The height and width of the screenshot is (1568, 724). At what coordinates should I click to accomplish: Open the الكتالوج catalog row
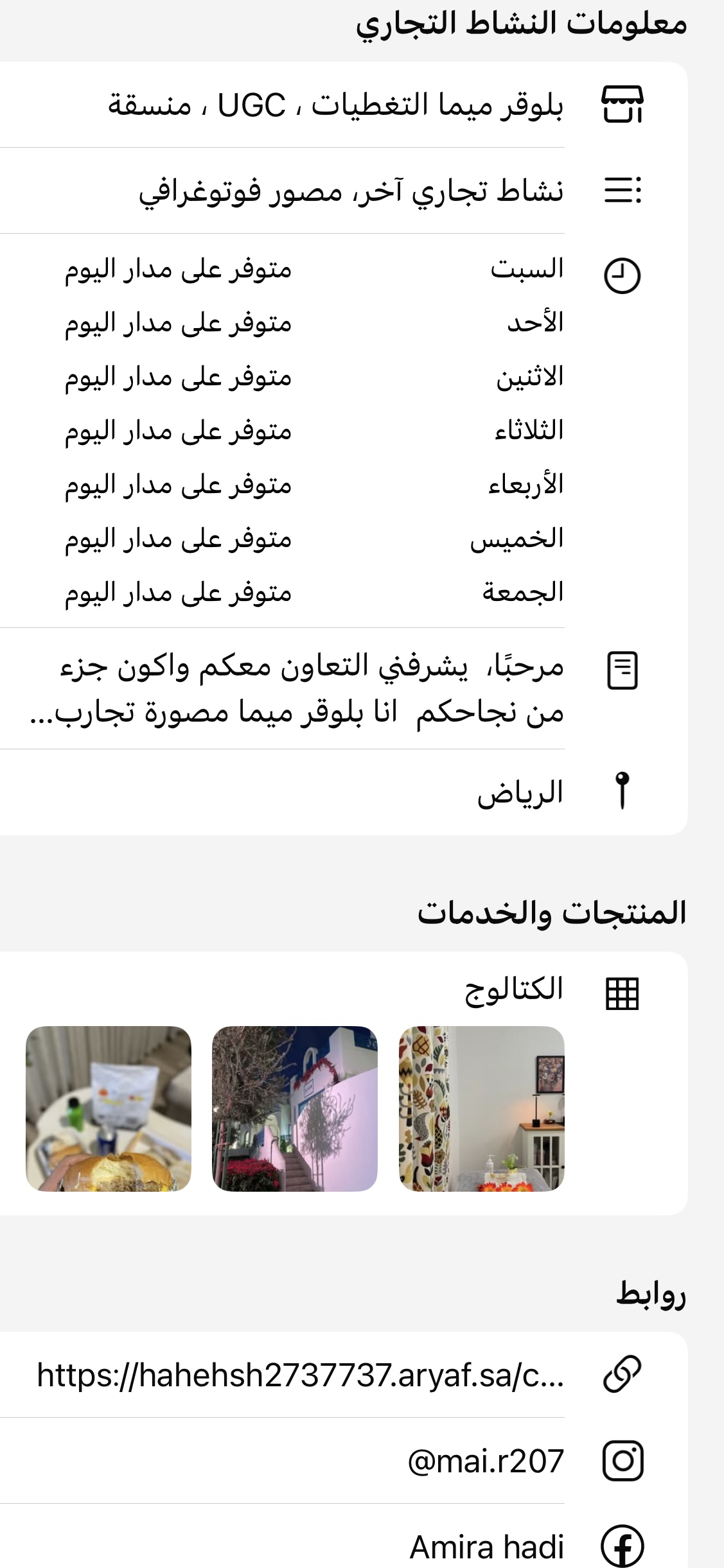[514, 989]
